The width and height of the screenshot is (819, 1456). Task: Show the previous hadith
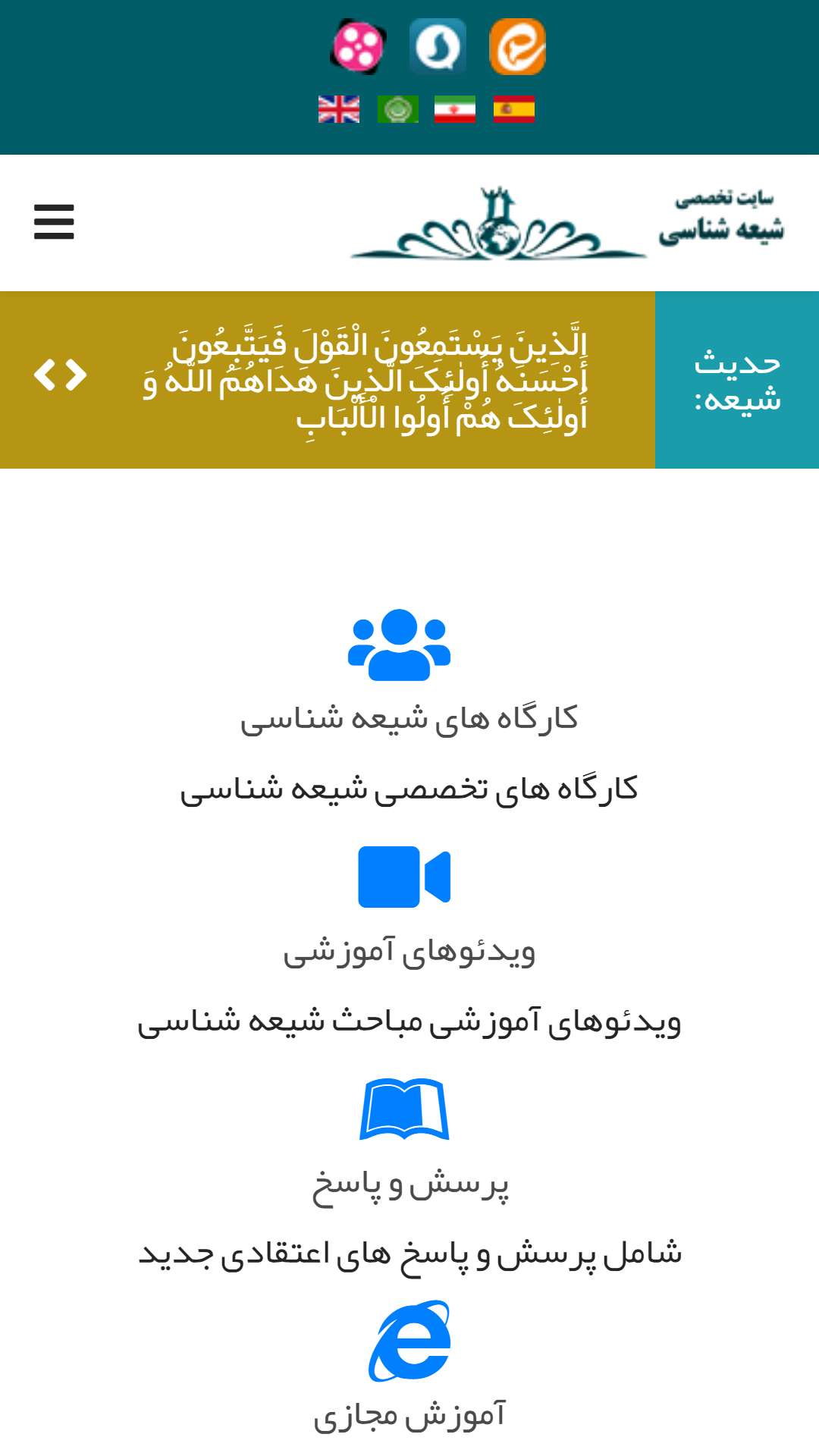pyautogui.click(x=45, y=375)
